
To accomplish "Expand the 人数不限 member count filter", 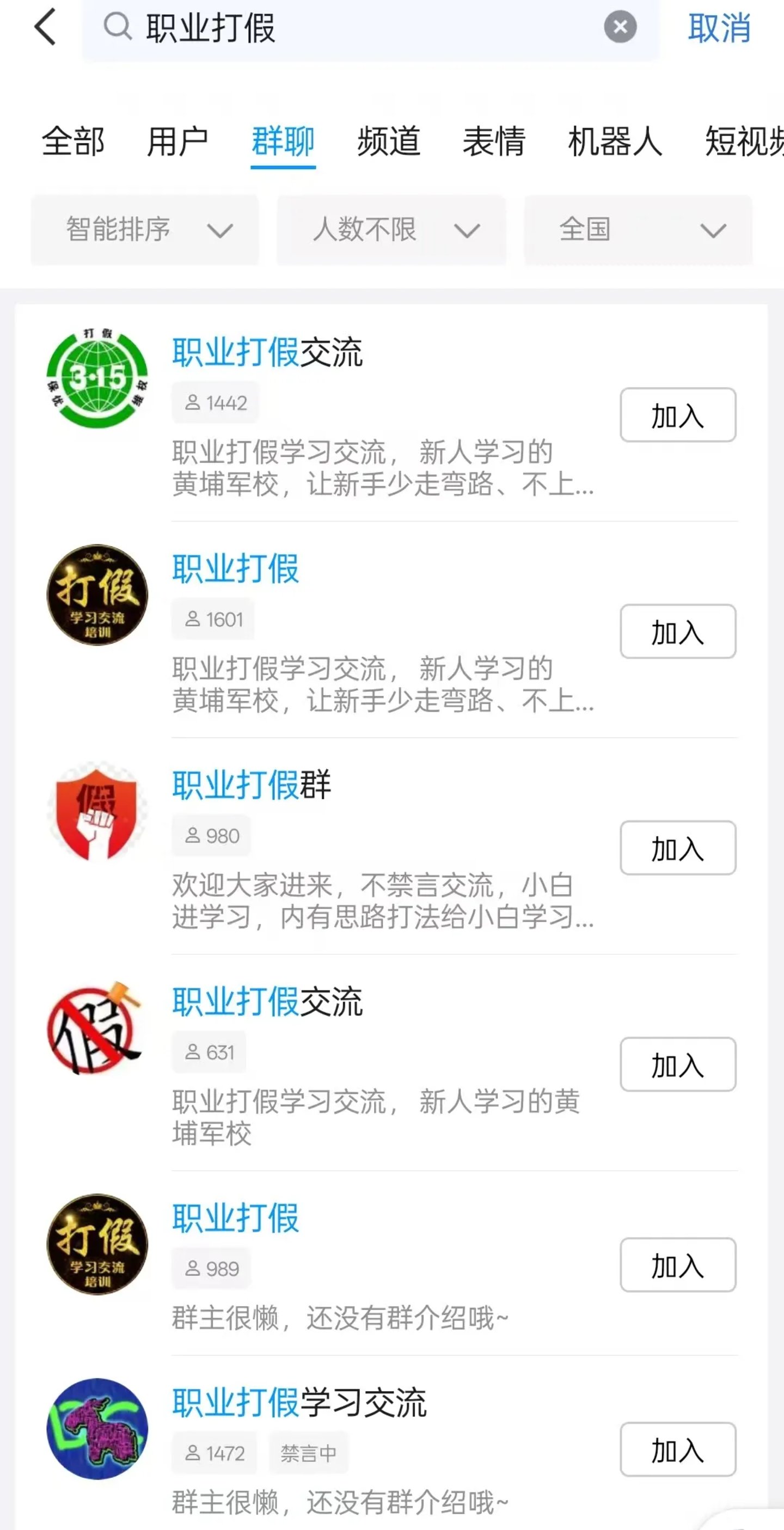I will [x=391, y=230].
